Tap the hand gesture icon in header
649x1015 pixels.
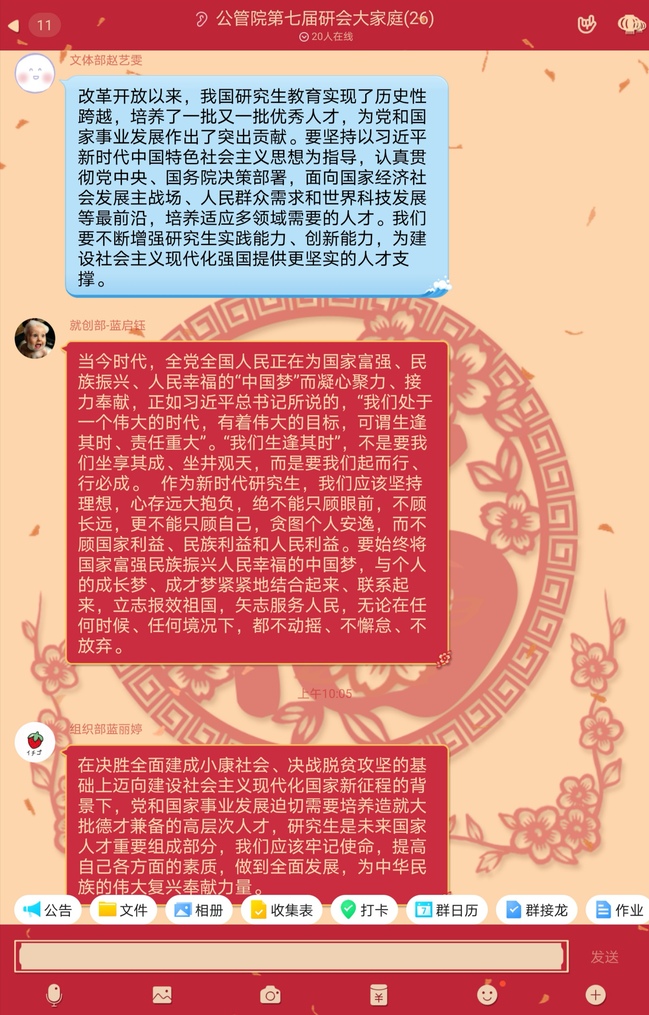(589, 24)
